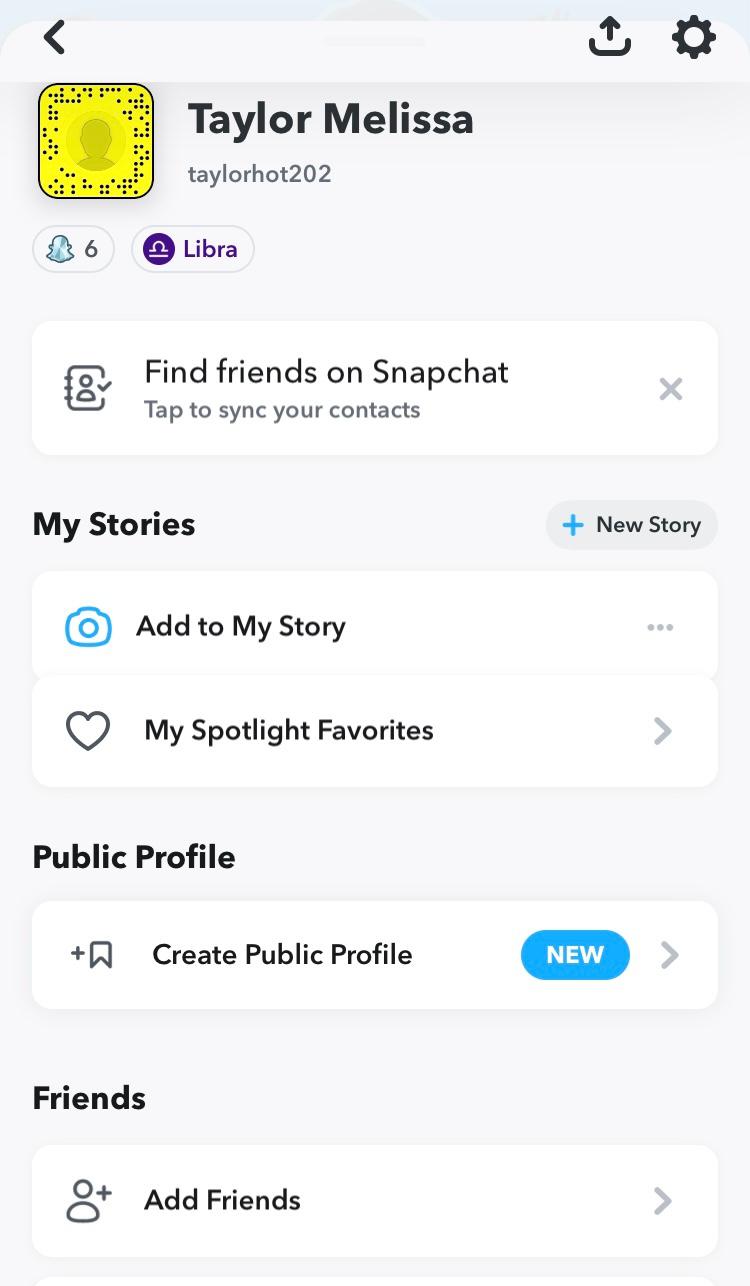Share the profile via the upload icon
750x1286 pixels.
[x=609, y=38]
